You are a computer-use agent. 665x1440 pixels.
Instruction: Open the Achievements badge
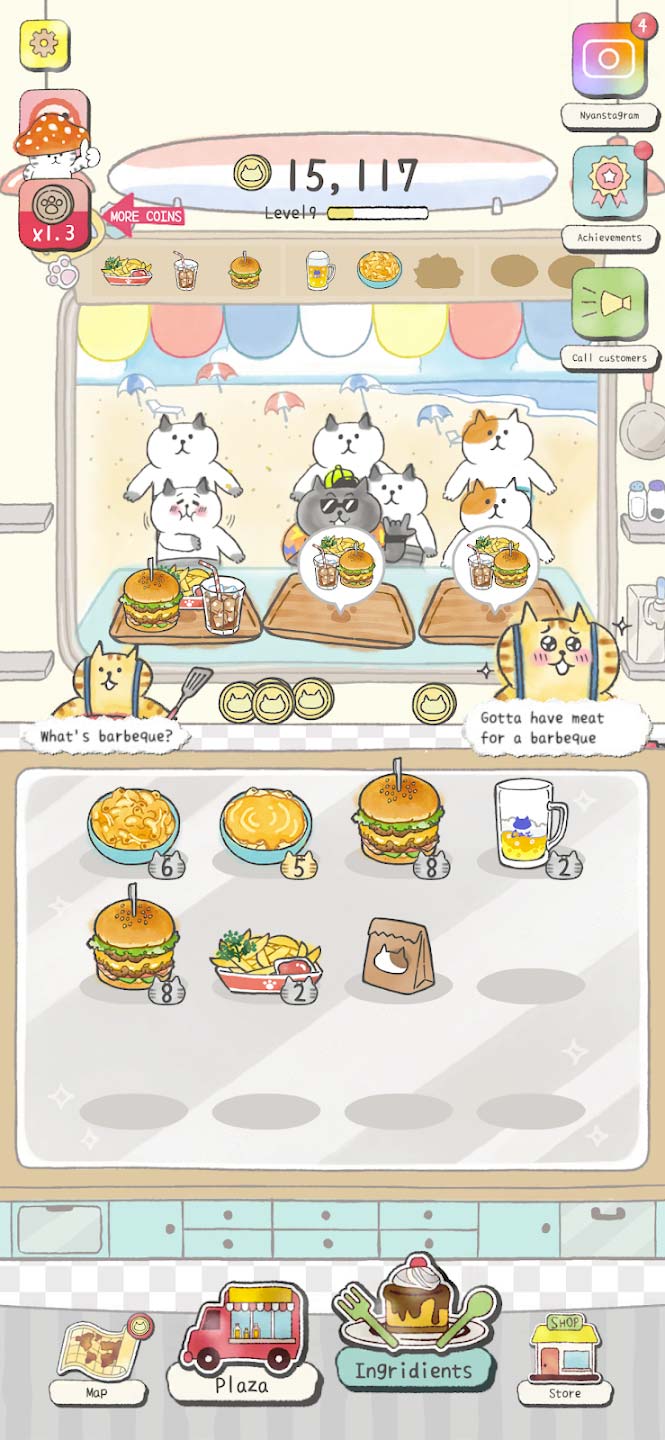click(x=608, y=184)
